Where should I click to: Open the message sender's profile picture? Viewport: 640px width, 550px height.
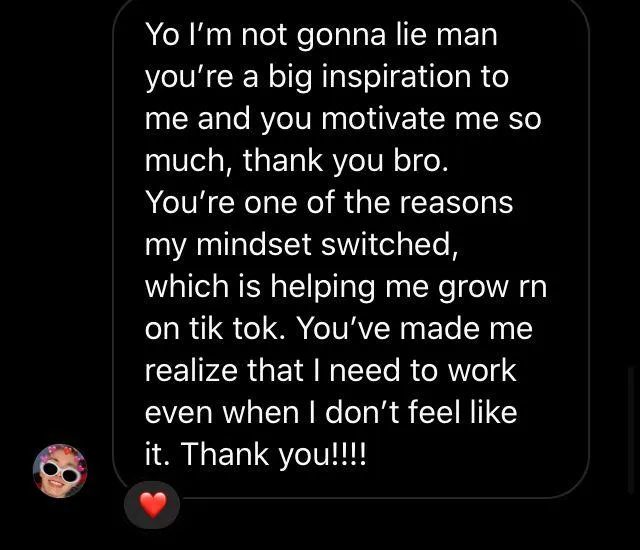pyautogui.click(x=60, y=471)
